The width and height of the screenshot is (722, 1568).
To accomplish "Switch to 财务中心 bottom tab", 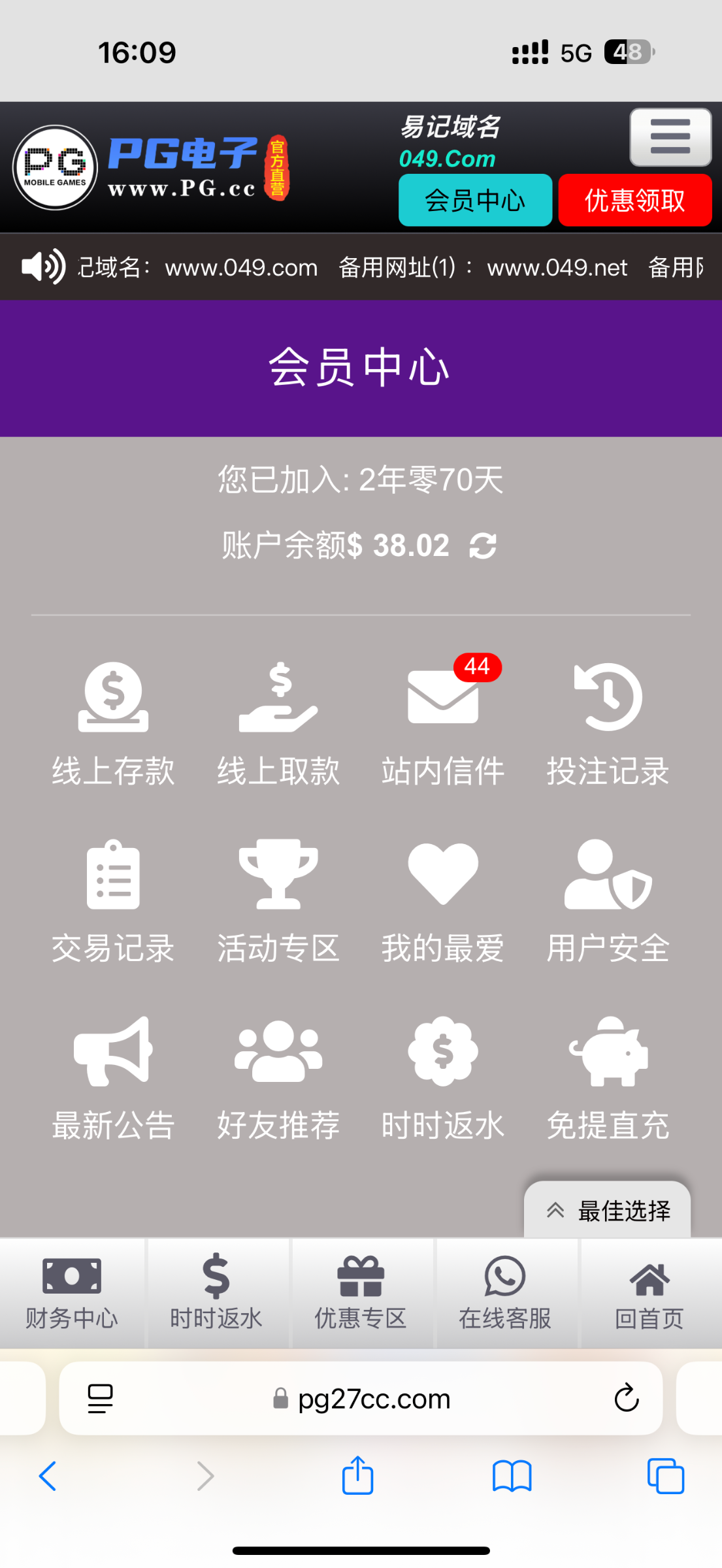I will pyautogui.click(x=72, y=1293).
